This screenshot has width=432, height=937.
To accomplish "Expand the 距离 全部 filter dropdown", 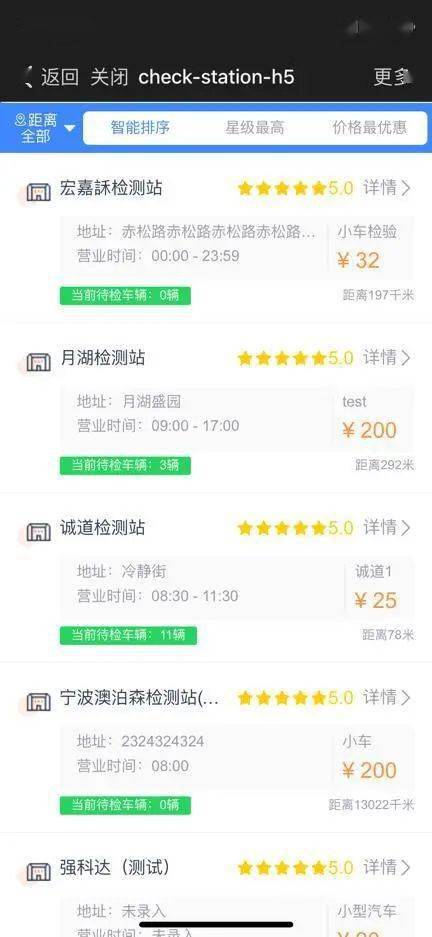I will coord(45,127).
